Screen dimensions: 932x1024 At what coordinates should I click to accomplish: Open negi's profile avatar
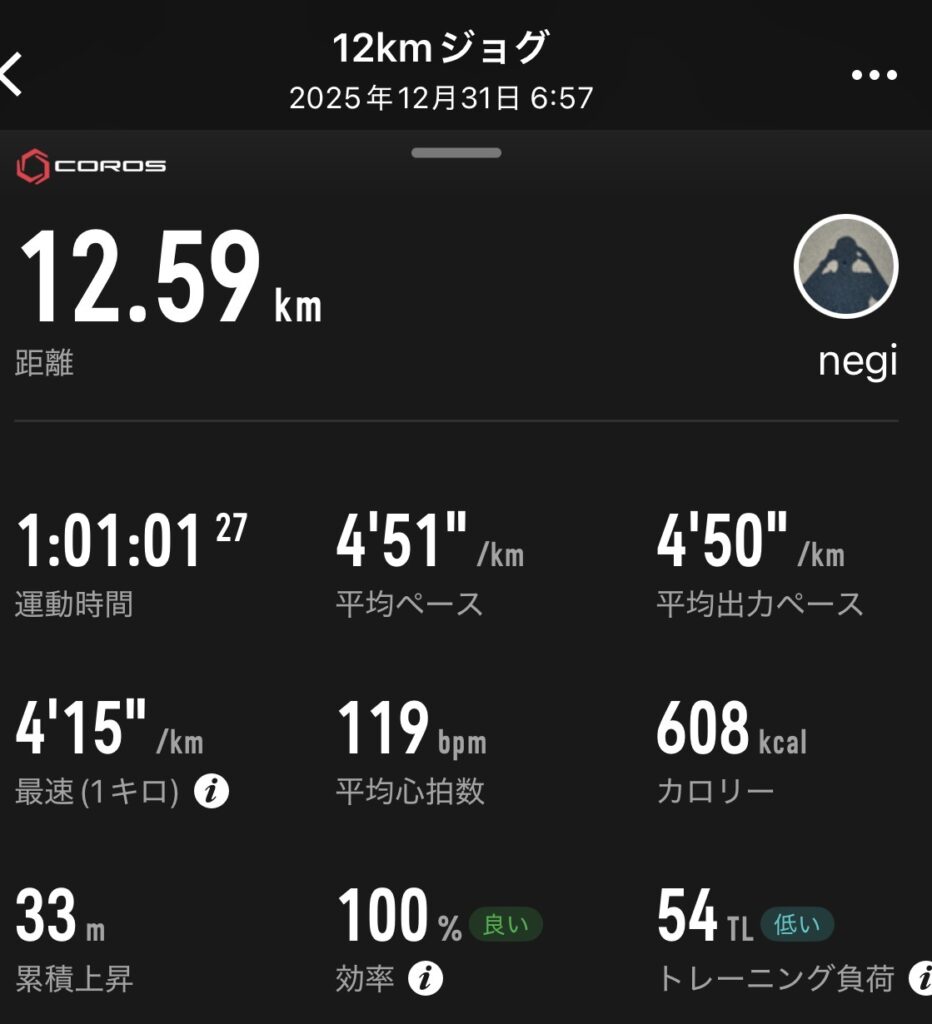click(846, 266)
